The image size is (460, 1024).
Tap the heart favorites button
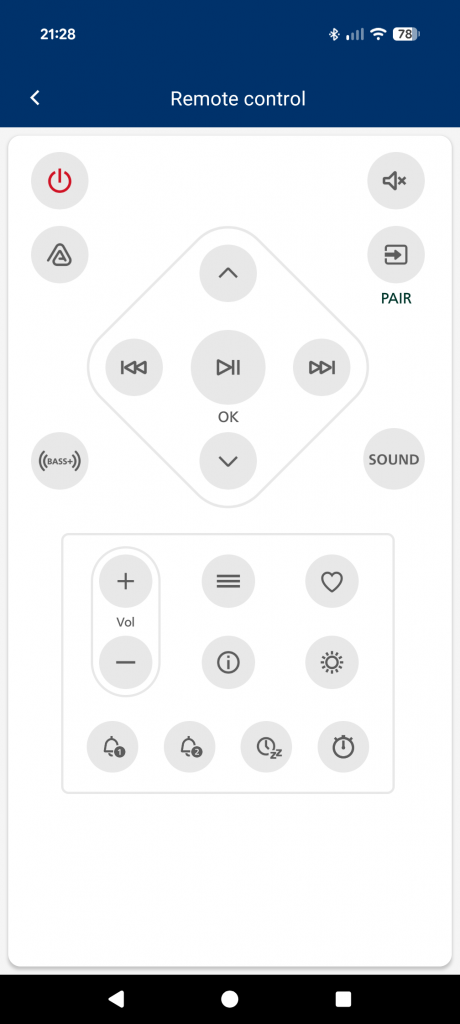click(x=332, y=581)
